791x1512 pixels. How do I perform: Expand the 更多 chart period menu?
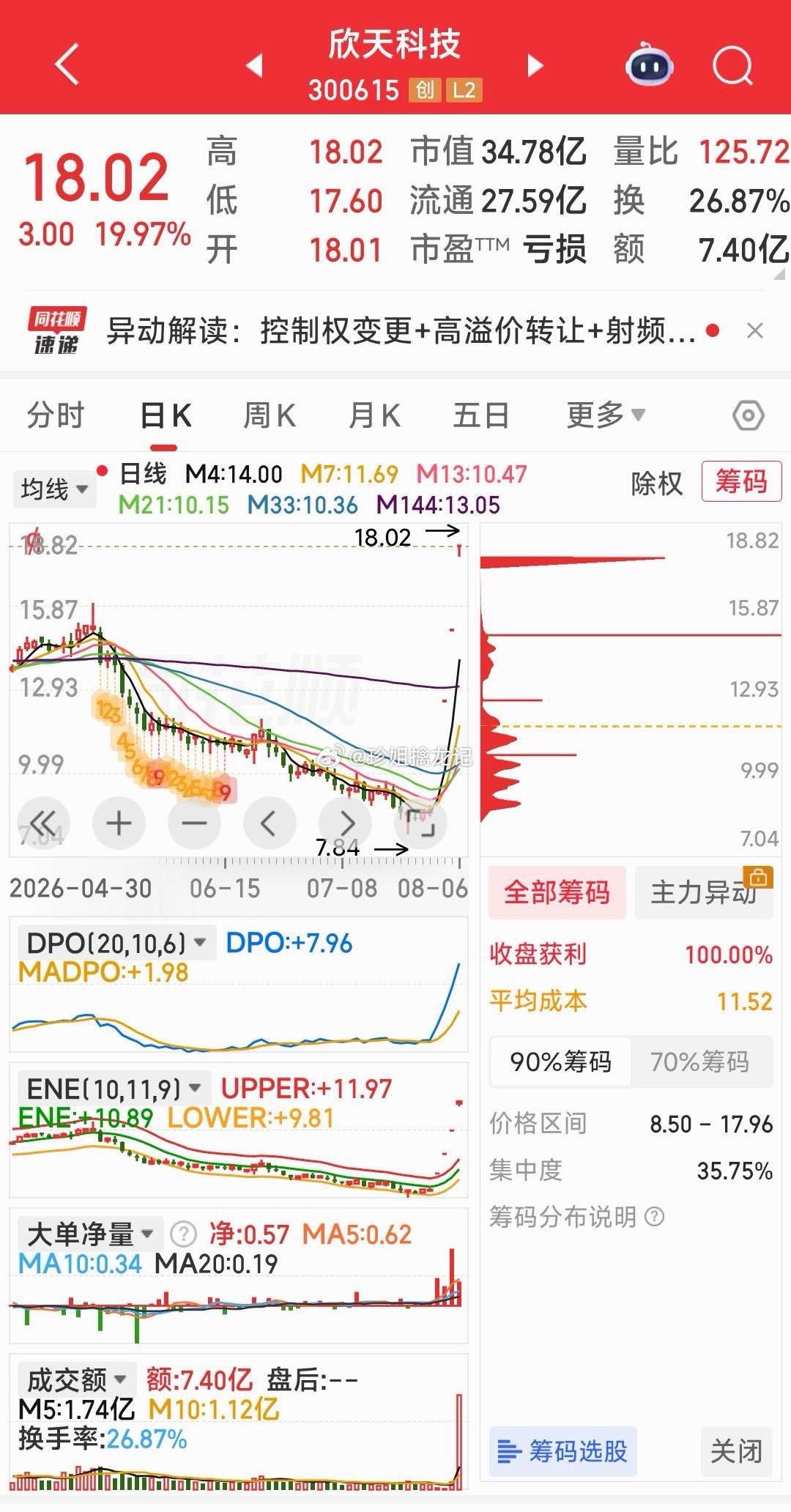[606, 415]
